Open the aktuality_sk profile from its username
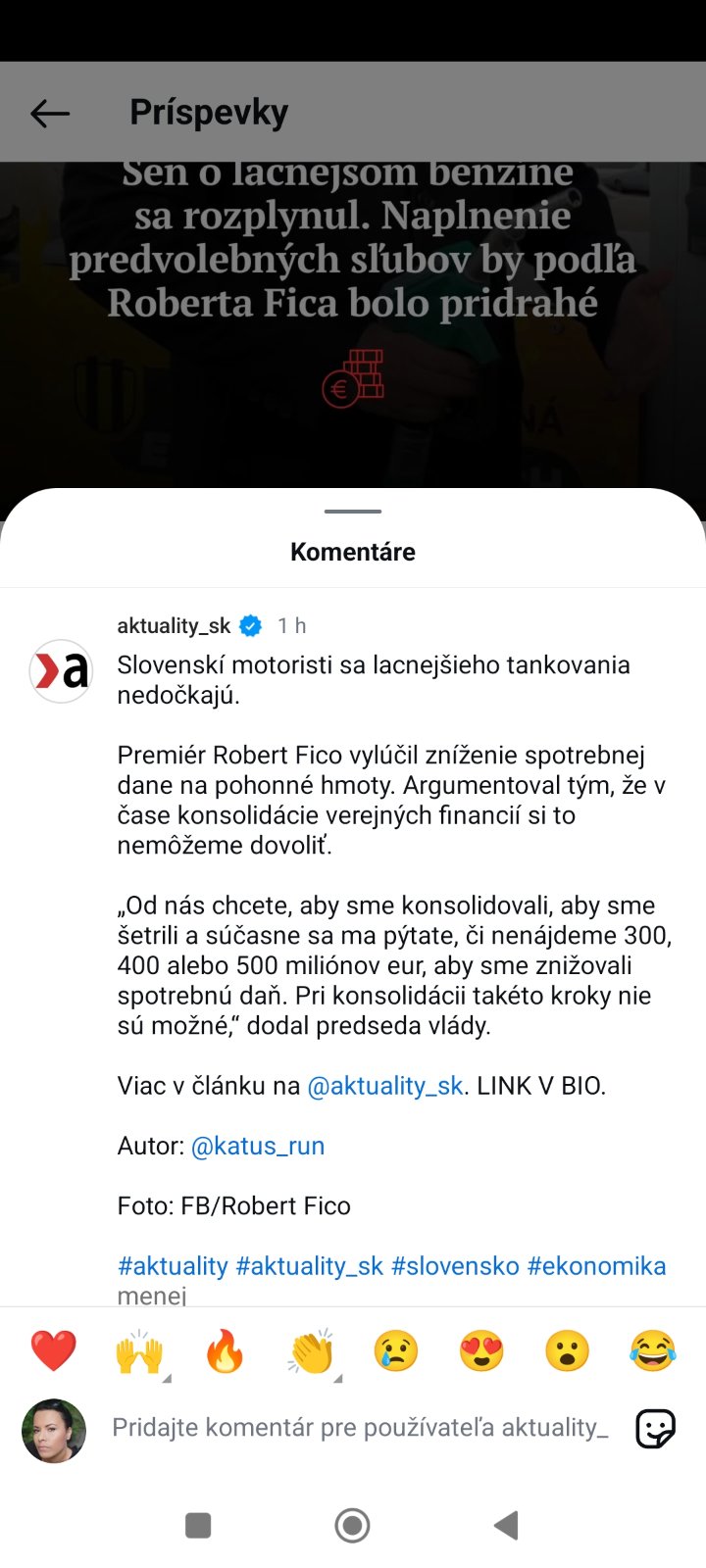 [174, 625]
